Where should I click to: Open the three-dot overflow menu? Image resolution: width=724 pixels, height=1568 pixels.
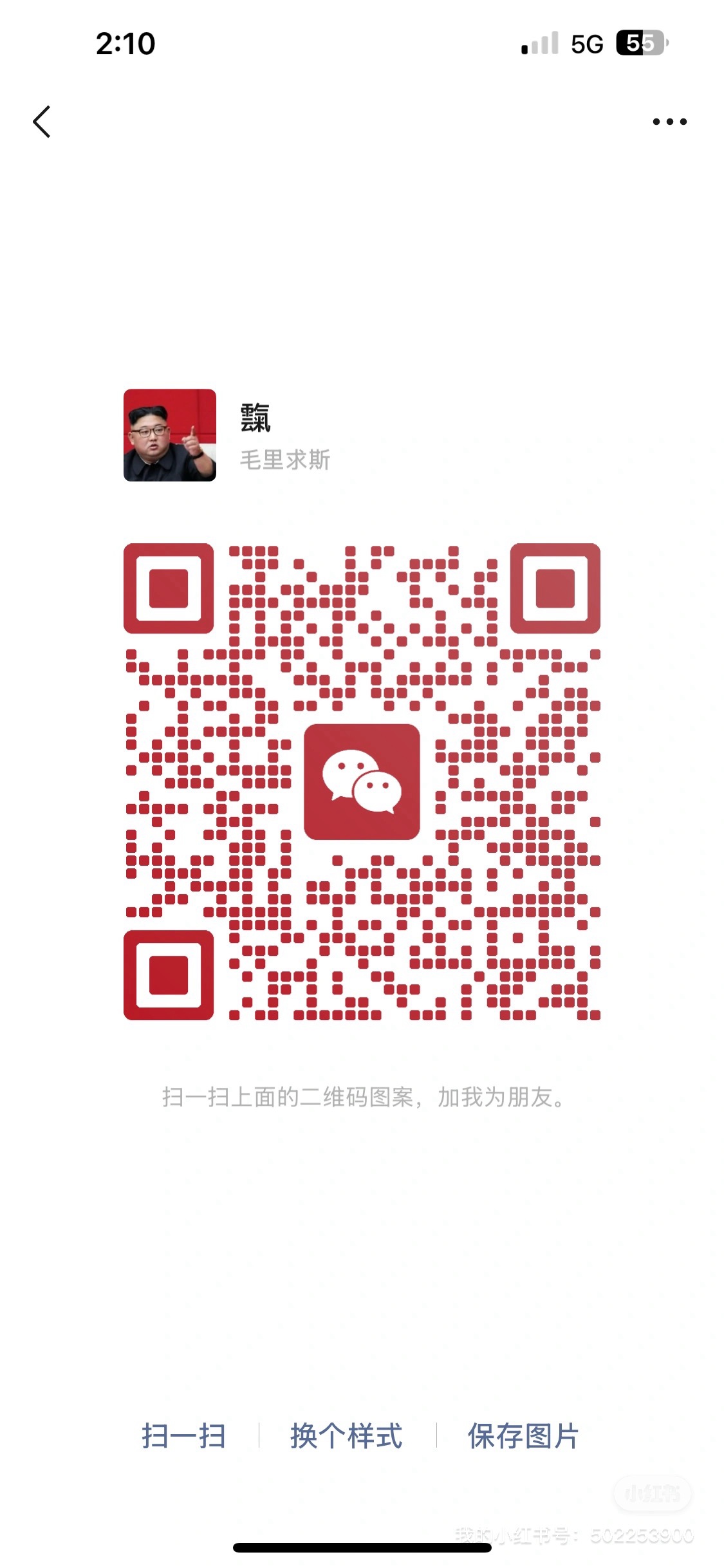(x=669, y=122)
